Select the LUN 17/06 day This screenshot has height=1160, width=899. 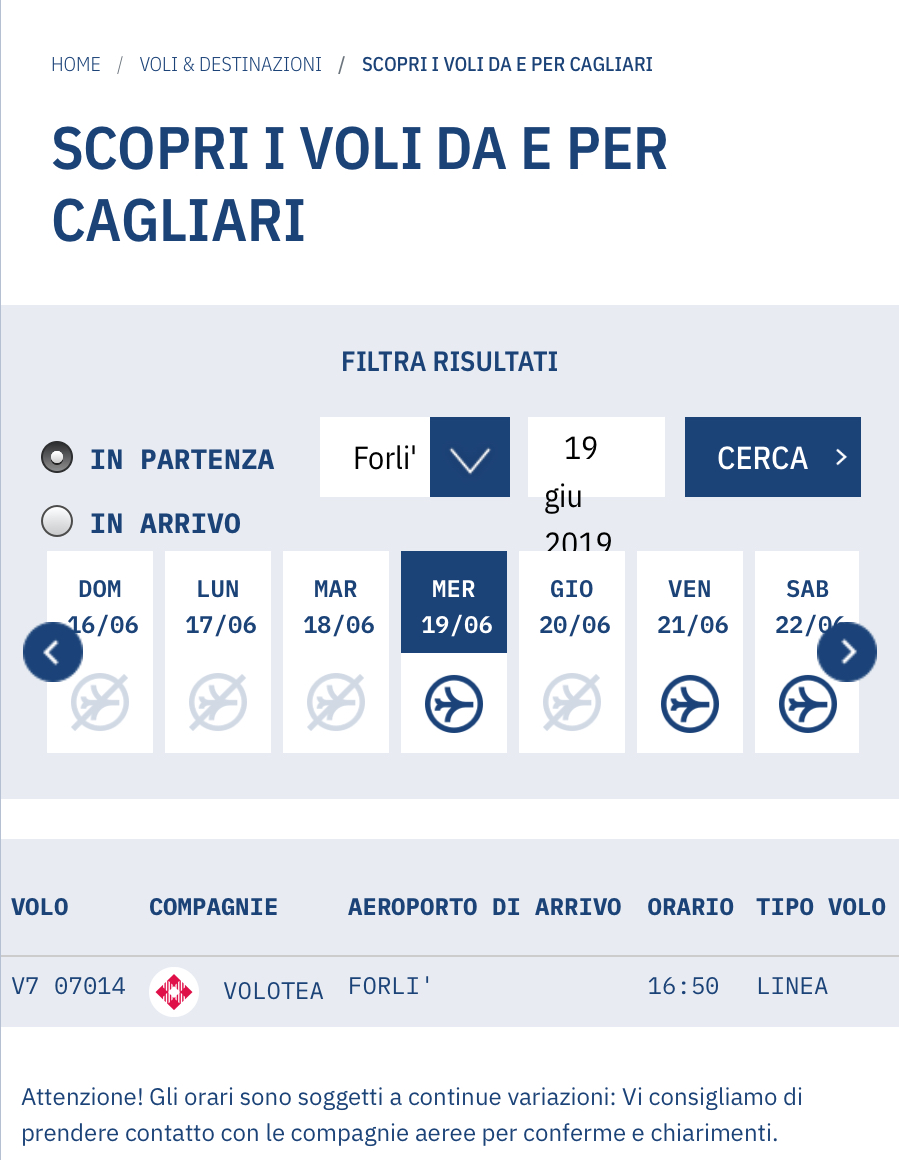(218, 650)
